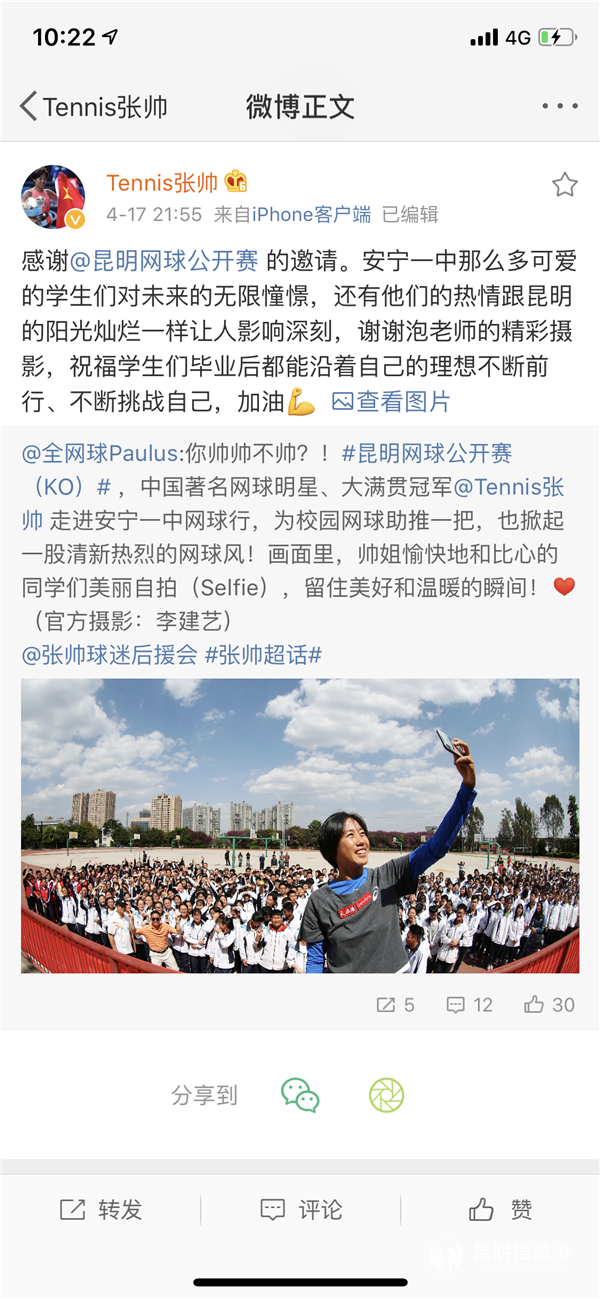
Task: Tap 赞 to like this Weibo
Action: click(500, 1210)
